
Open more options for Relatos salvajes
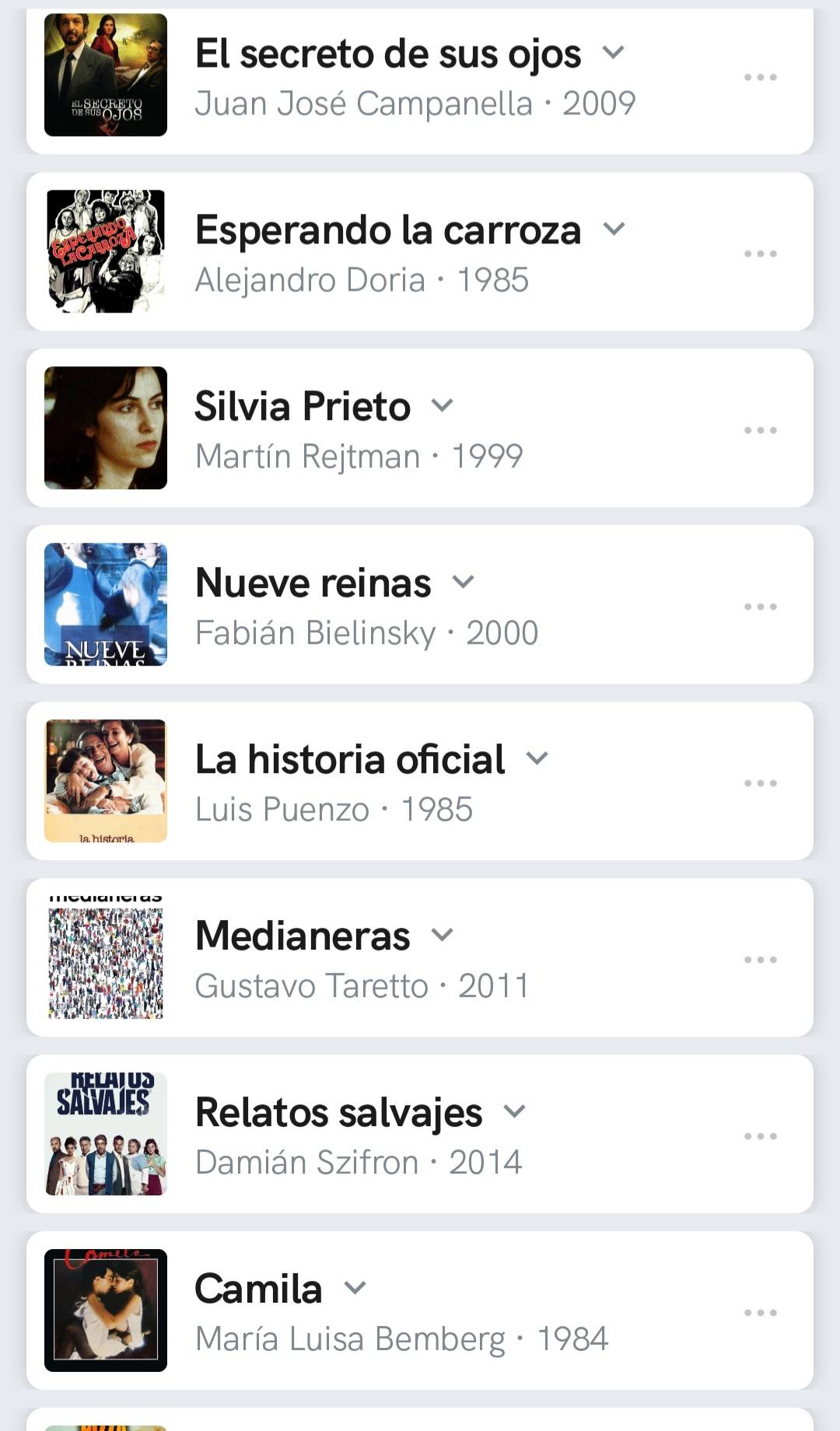(x=760, y=1136)
